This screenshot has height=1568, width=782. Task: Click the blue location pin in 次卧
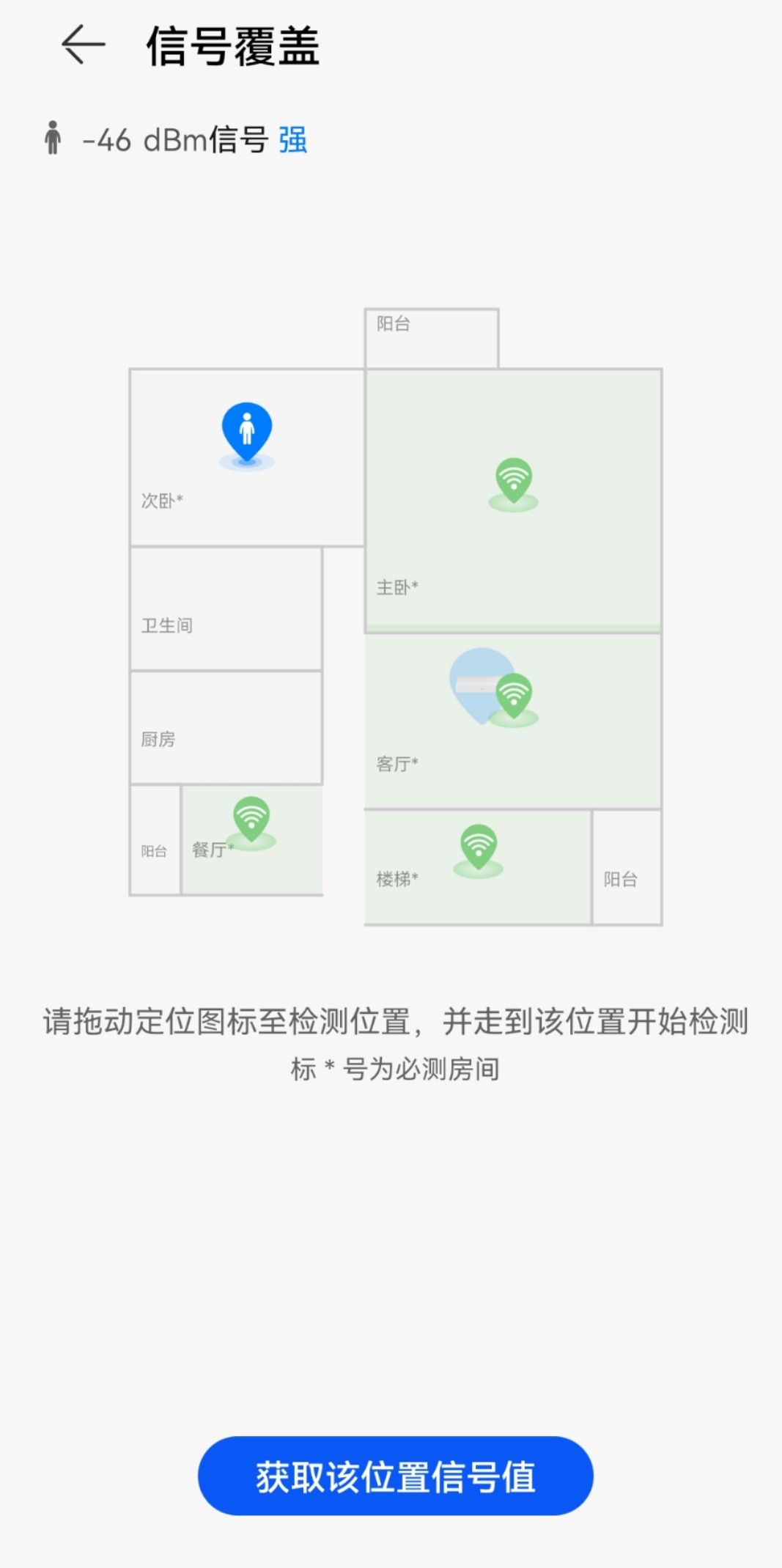pyautogui.click(x=248, y=433)
